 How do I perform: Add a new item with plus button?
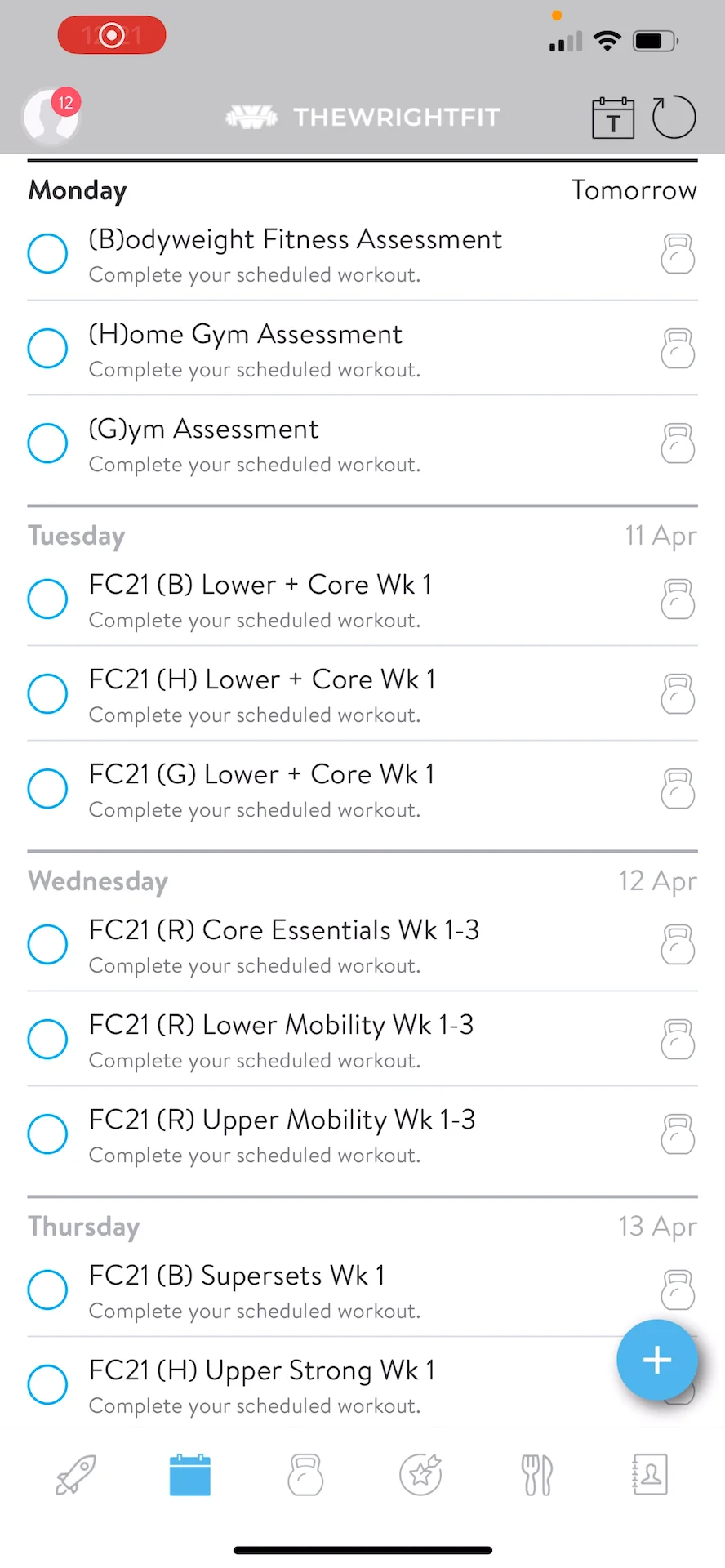[657, 1361]
